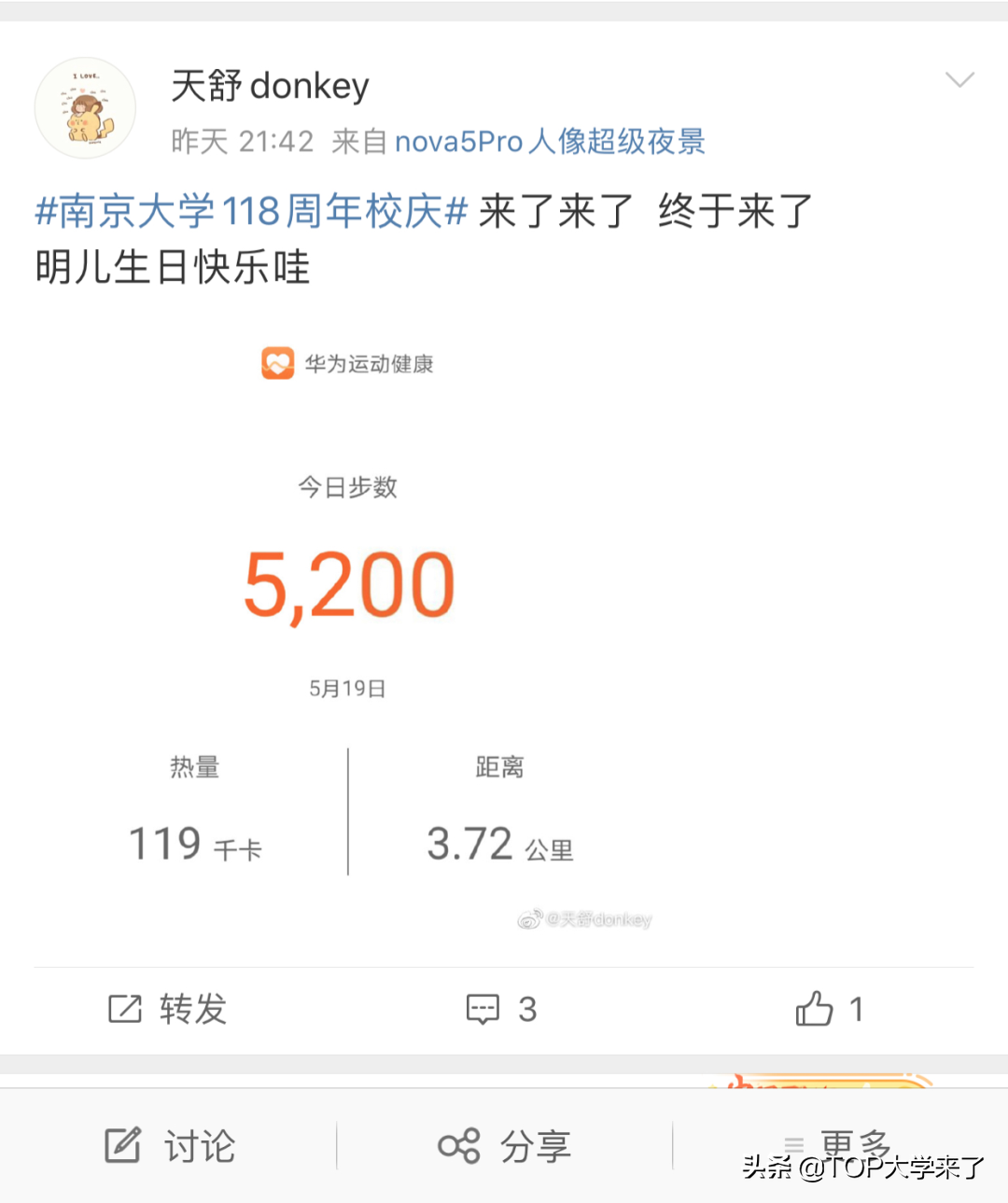This screenshot has width=1008, height=1203.
Task: Expand the post options chevron
Action: tap(959, 79)
